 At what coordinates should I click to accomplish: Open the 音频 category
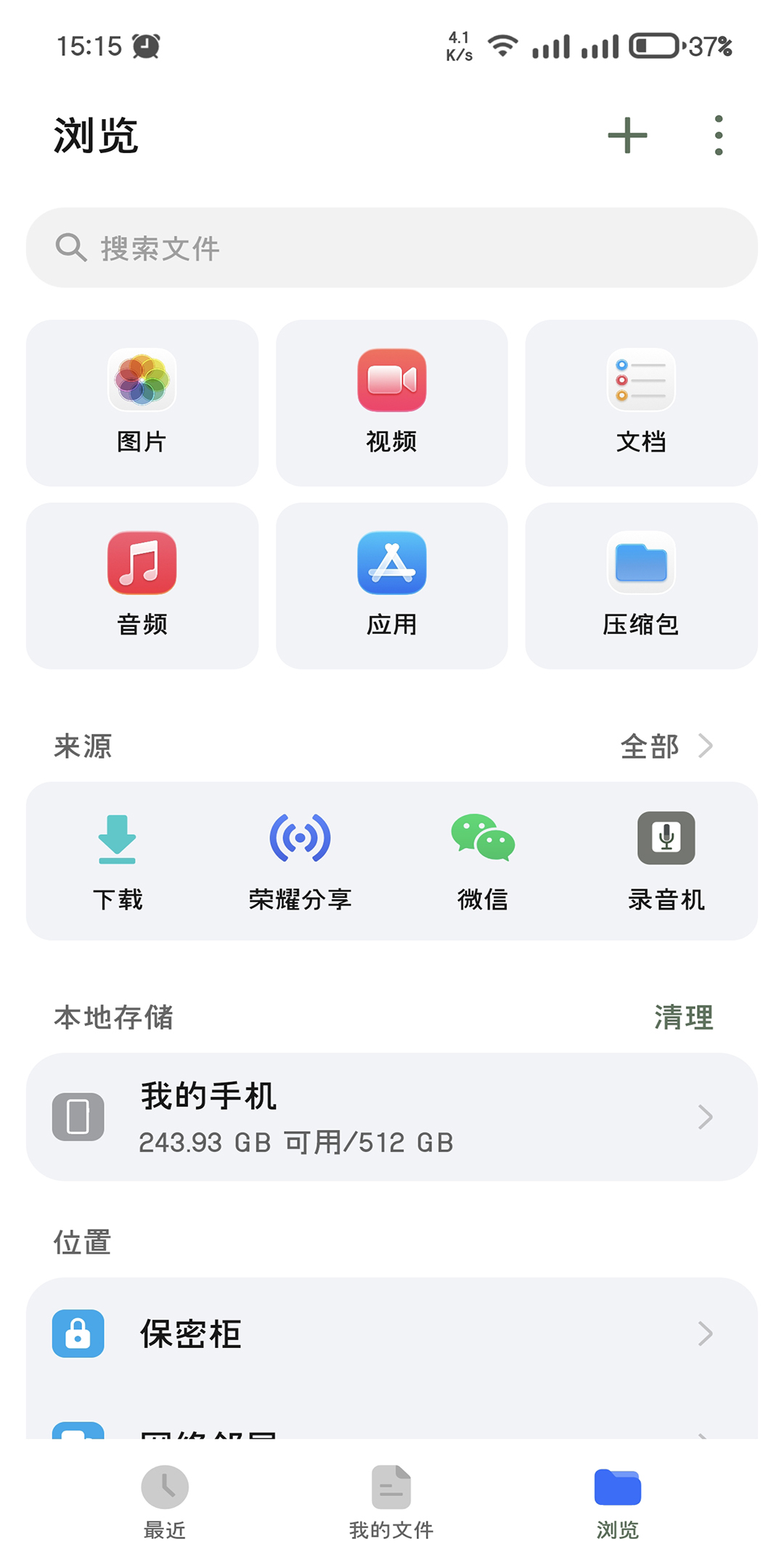(142, 586)
